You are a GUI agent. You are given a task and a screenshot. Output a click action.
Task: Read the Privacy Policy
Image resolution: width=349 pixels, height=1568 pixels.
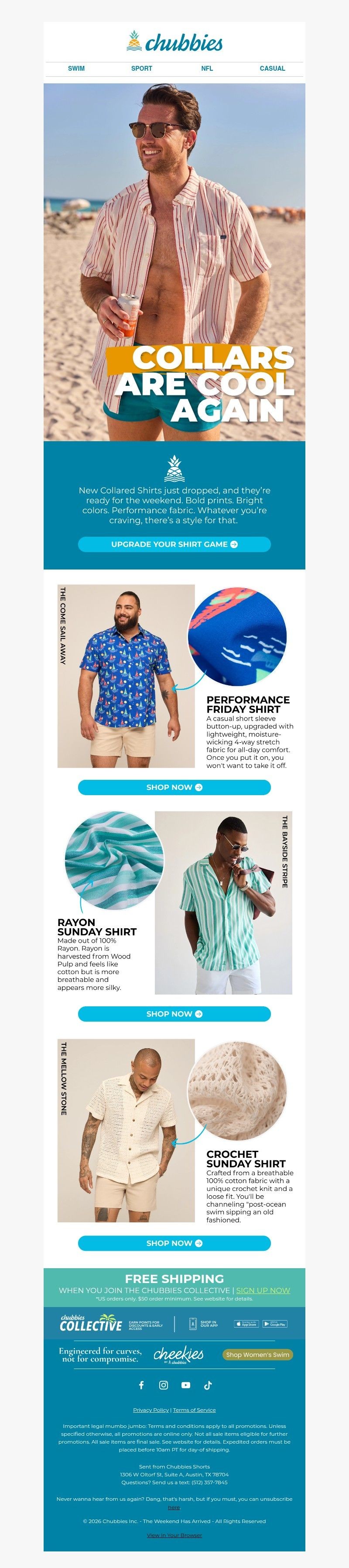point(151,1410)
